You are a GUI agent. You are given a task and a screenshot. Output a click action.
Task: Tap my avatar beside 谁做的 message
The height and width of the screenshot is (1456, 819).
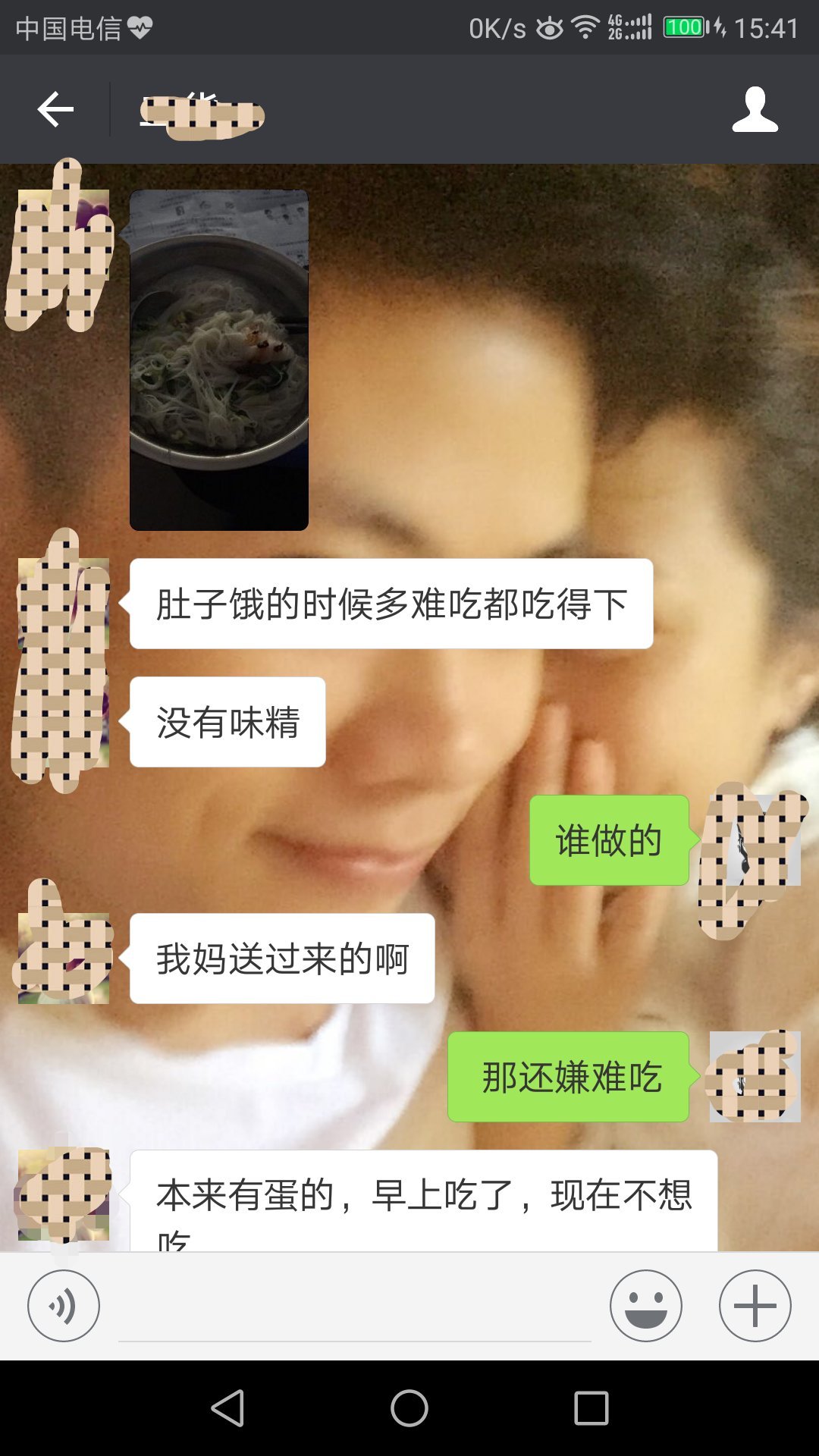click(755, 840)
